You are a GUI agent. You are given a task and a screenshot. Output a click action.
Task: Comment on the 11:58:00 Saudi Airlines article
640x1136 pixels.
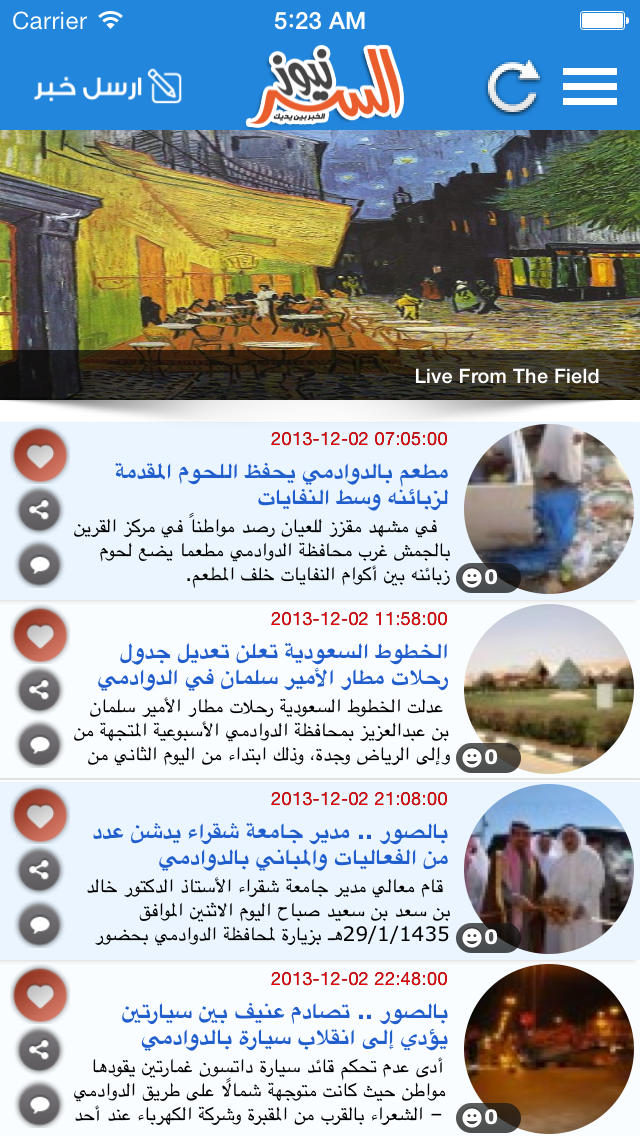point(39,744)
